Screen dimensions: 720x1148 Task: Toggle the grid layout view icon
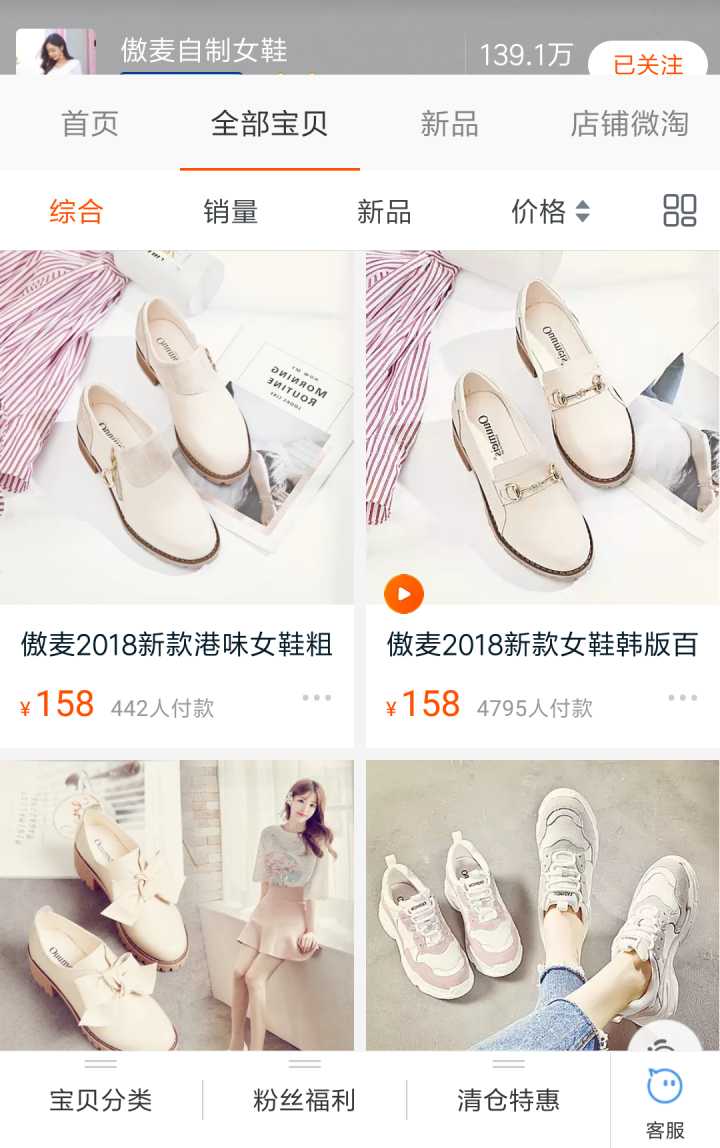coord(680,211)
